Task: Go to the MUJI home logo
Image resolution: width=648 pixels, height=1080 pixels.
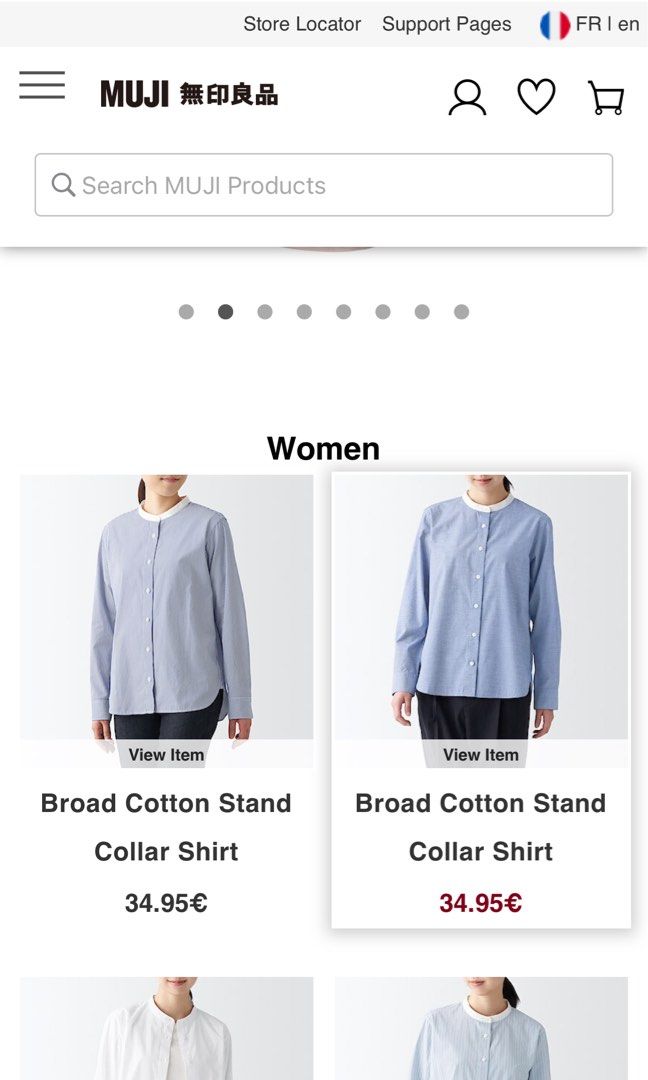Action: [x=189, y=95]
